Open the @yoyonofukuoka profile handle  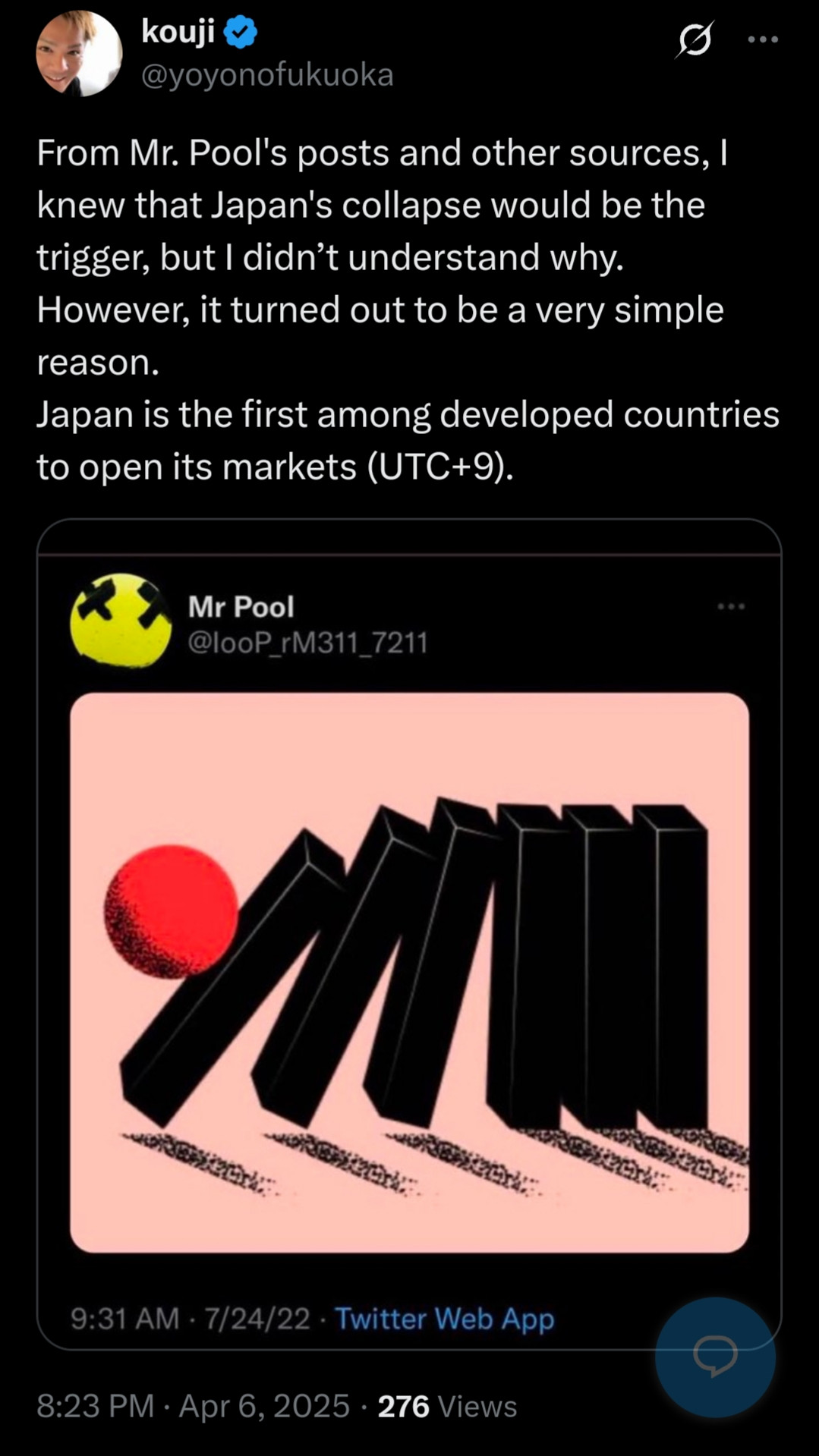tap(267, 75)
